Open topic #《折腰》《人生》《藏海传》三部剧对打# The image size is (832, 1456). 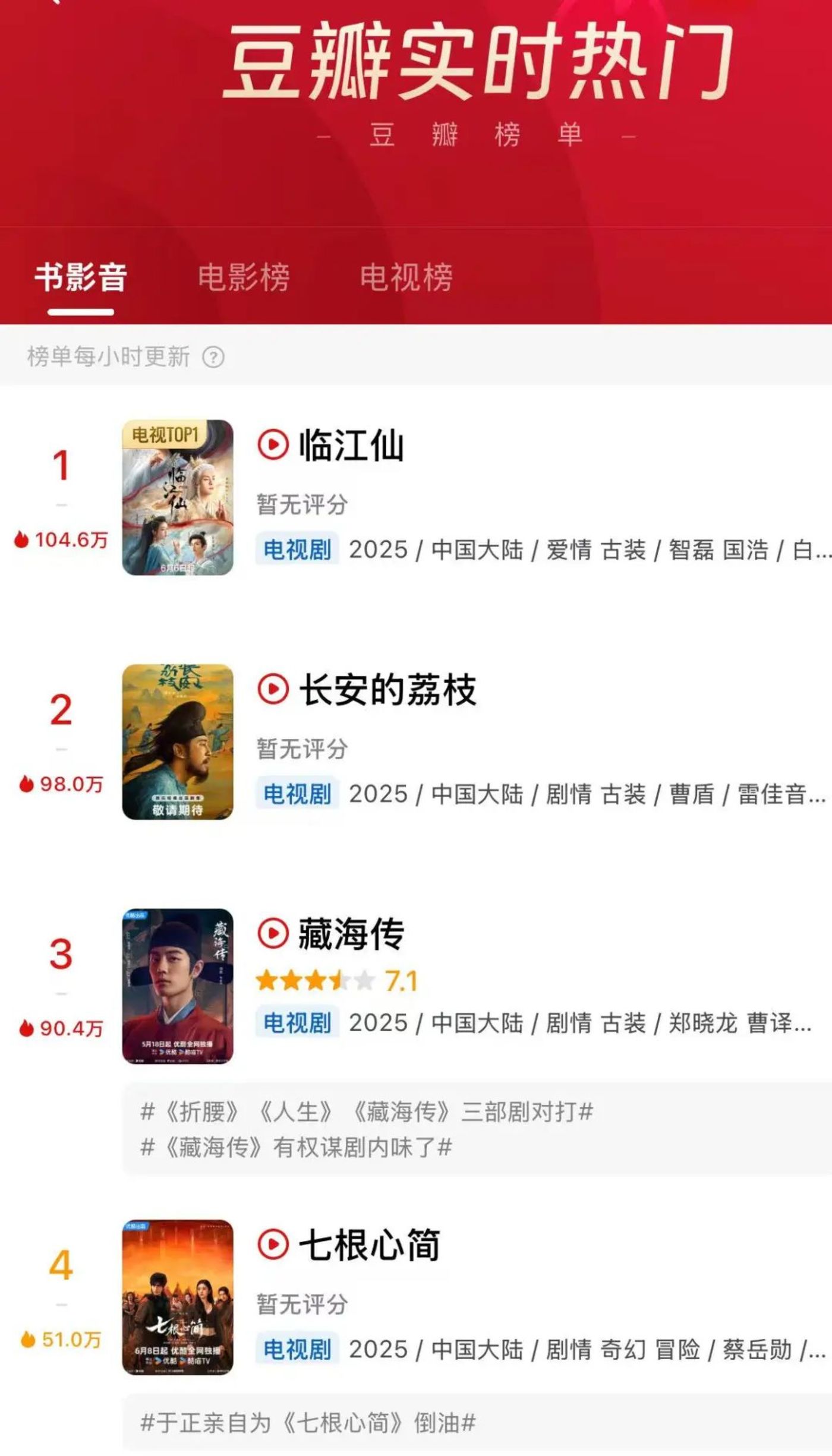367,1111
